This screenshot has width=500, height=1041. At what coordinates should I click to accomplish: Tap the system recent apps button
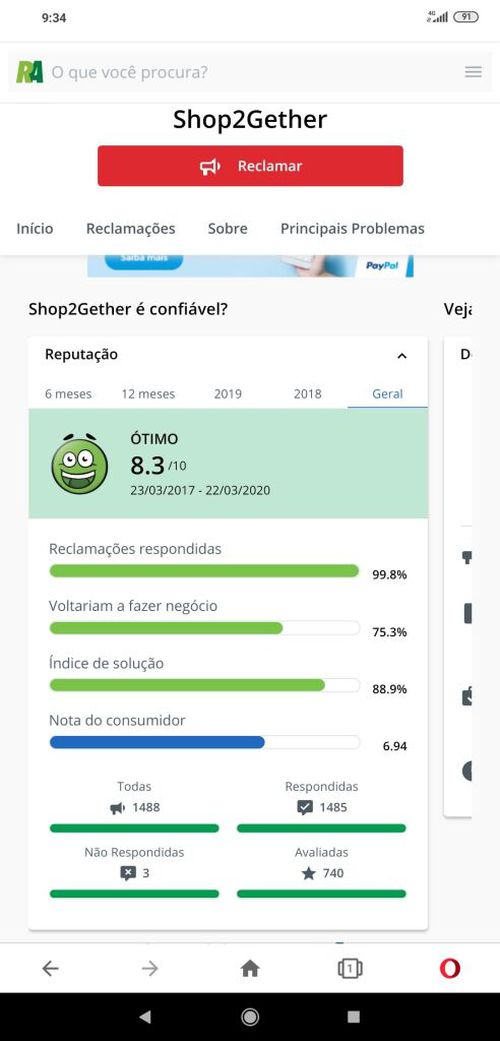[354, 1016]
